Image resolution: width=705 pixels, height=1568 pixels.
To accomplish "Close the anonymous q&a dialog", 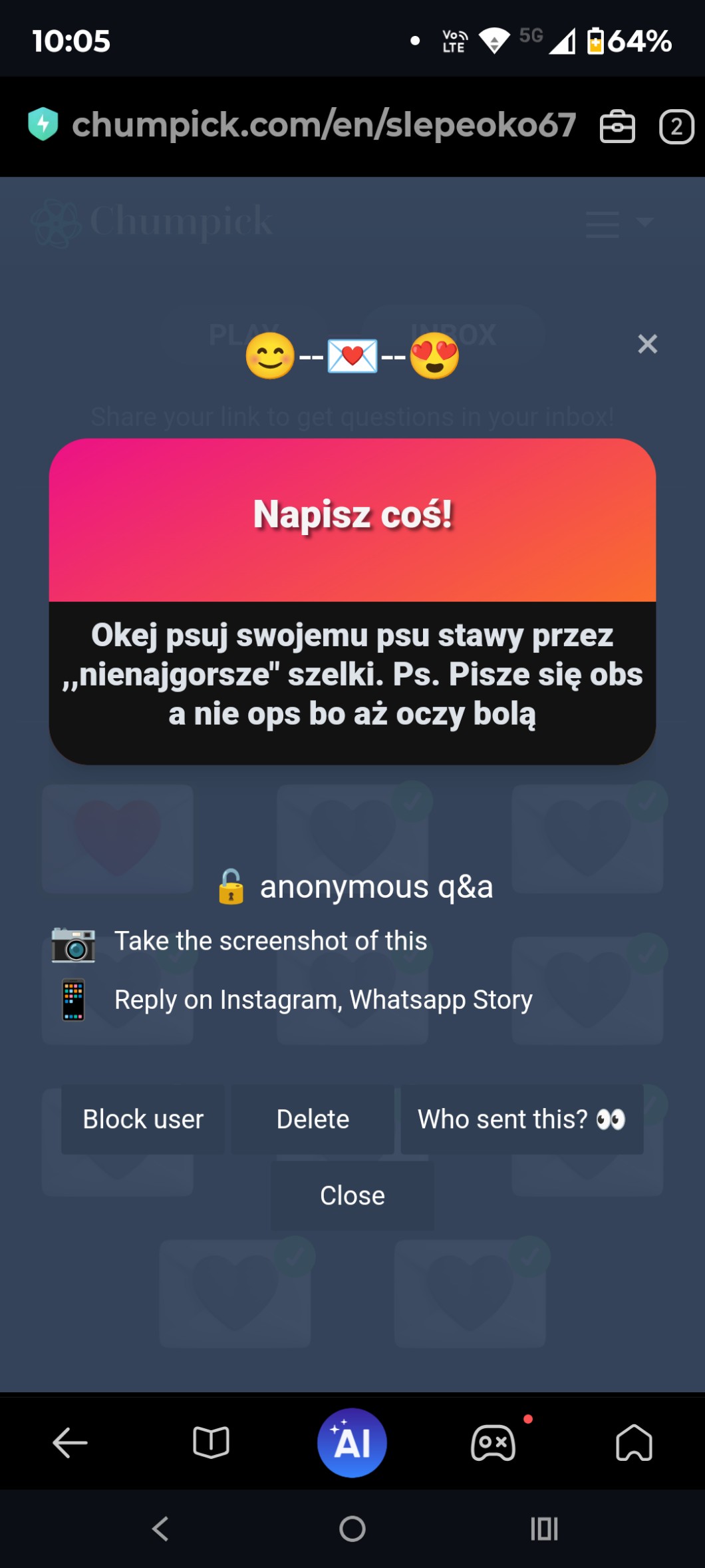I will click(x=352, y=1195).
